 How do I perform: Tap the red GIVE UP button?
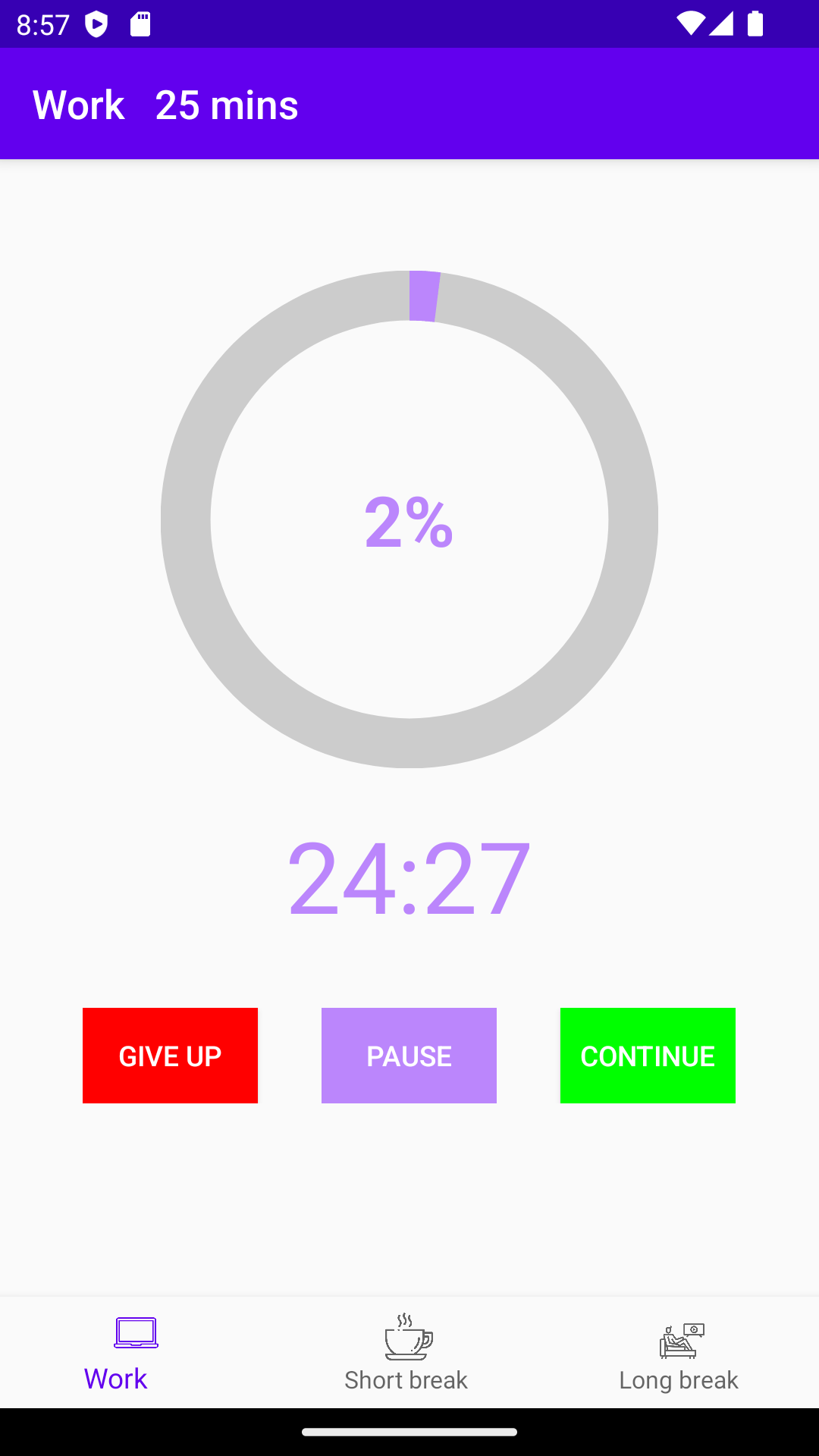click(170, 1055)
